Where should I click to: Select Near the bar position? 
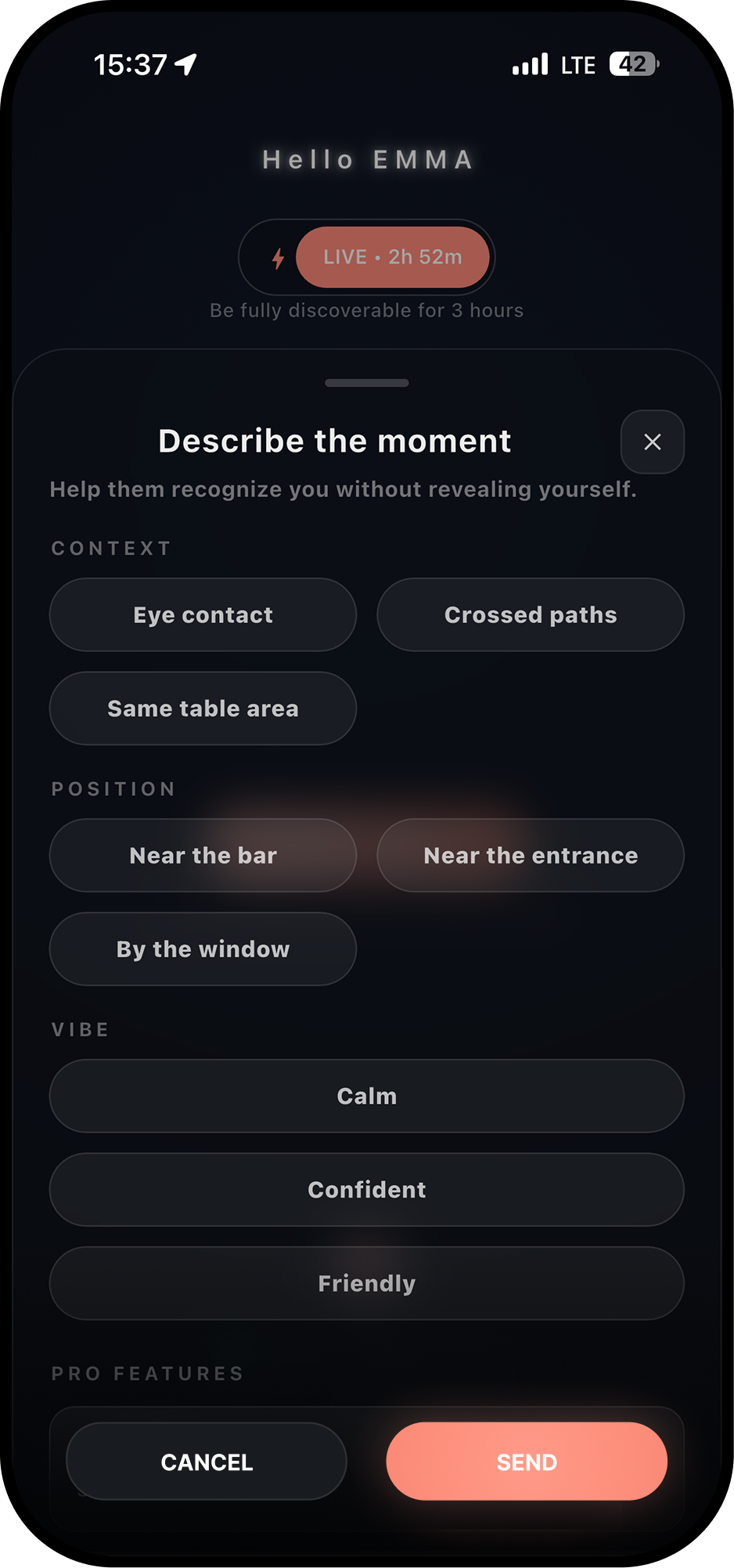(x=203, y=856)
